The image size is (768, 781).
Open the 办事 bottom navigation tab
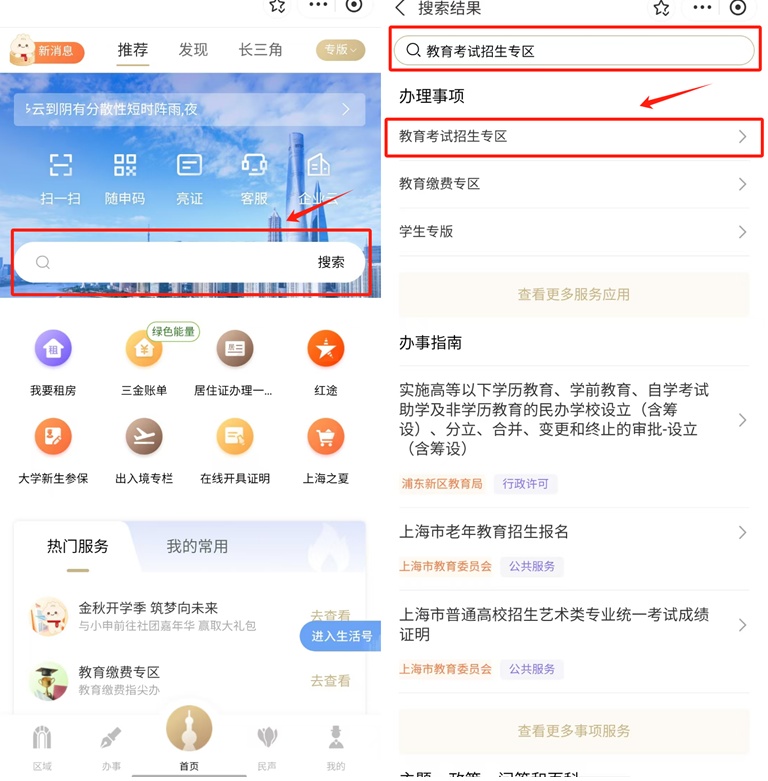[111, 748]
